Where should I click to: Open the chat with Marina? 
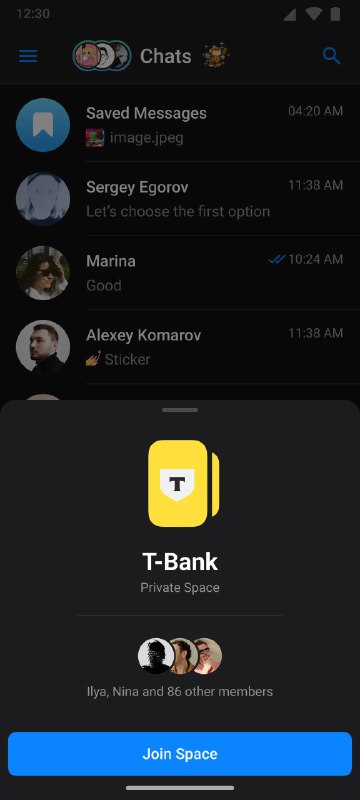[180, 273]
